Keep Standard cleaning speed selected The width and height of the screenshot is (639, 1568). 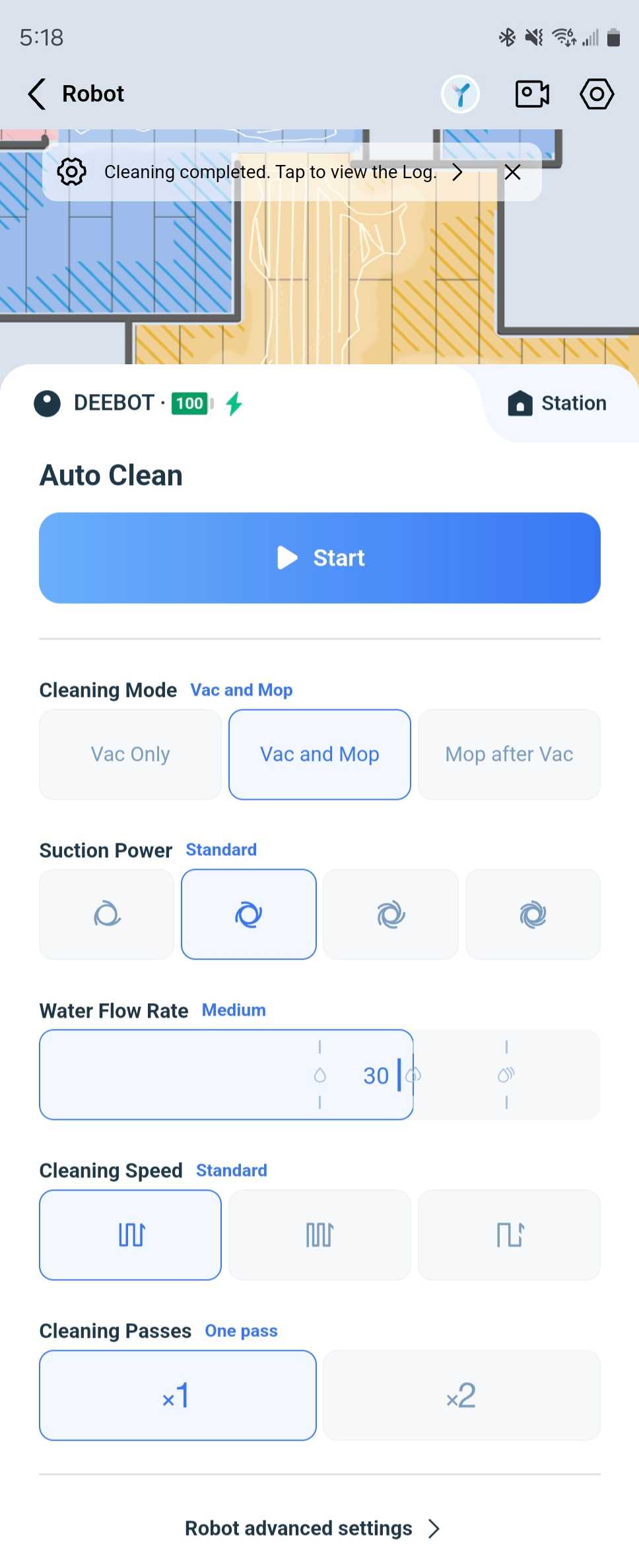tap(130, 1235)
